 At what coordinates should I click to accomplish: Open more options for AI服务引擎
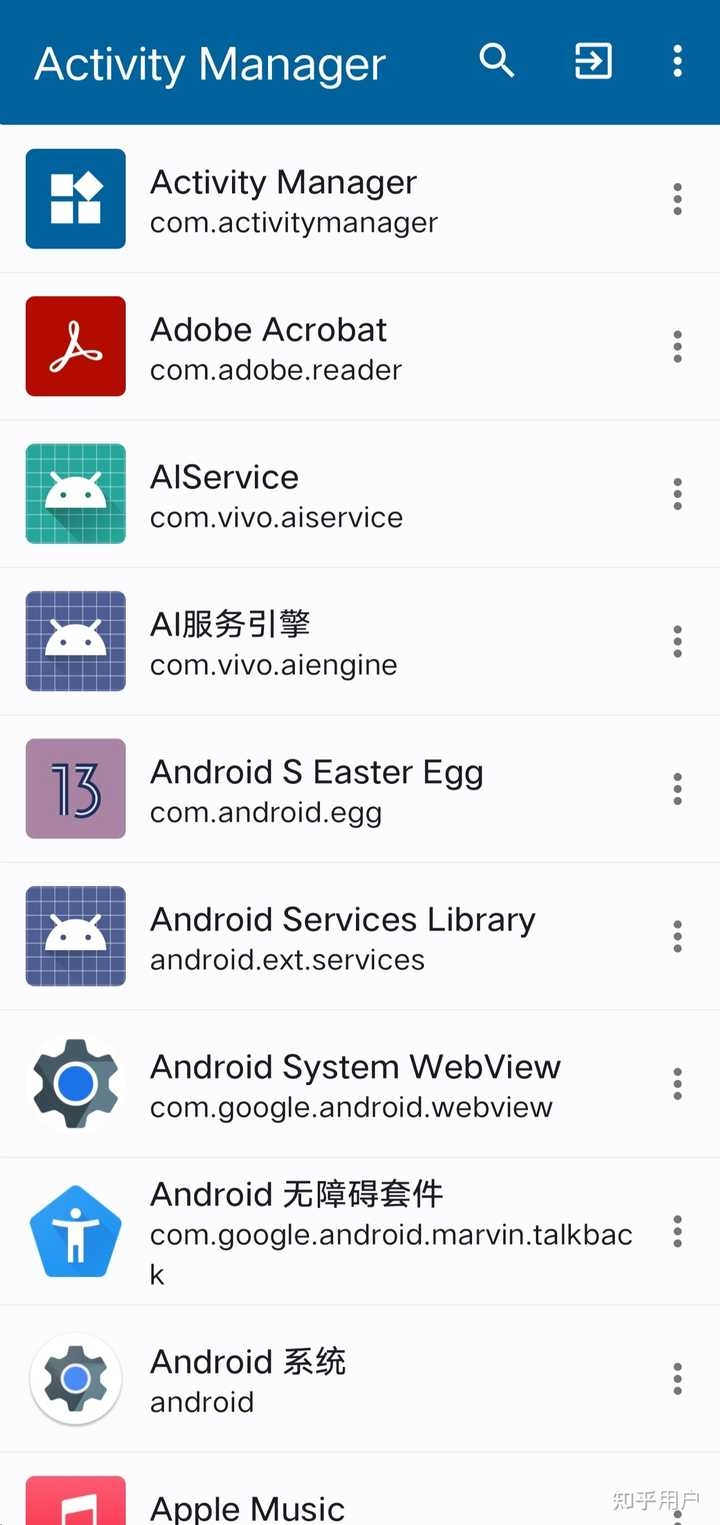[677, 641]
